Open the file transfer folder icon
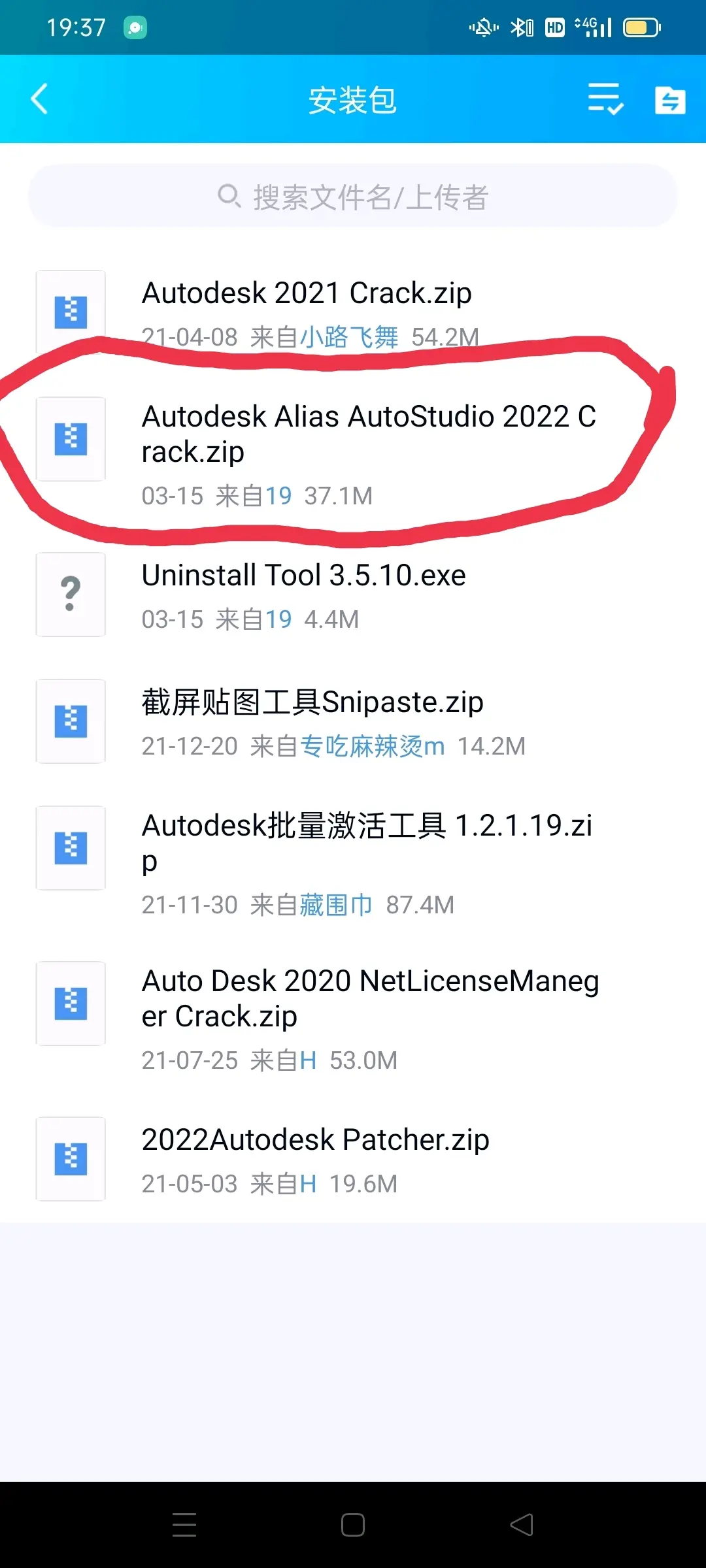The image size is (706, 1568). click(x=670, y=100)
